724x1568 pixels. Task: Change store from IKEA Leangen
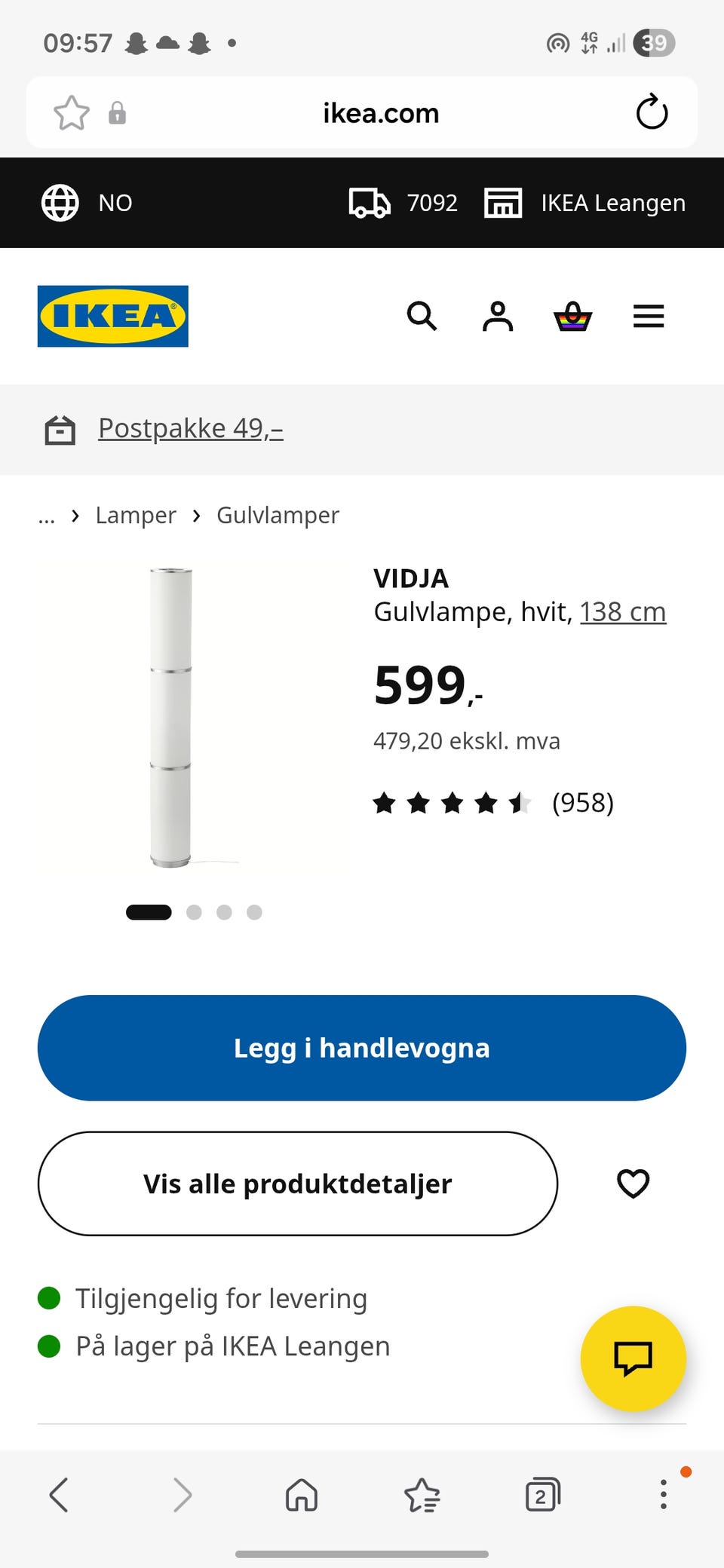(x=585, y=203)
